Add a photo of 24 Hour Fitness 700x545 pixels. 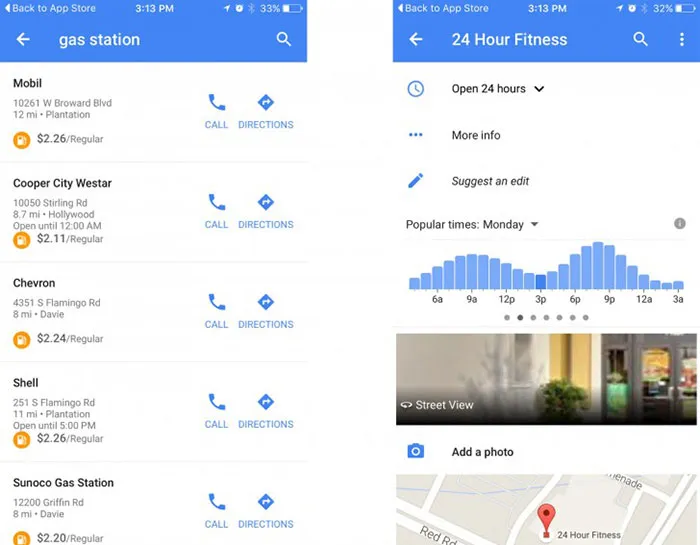(x=482, y=452)
